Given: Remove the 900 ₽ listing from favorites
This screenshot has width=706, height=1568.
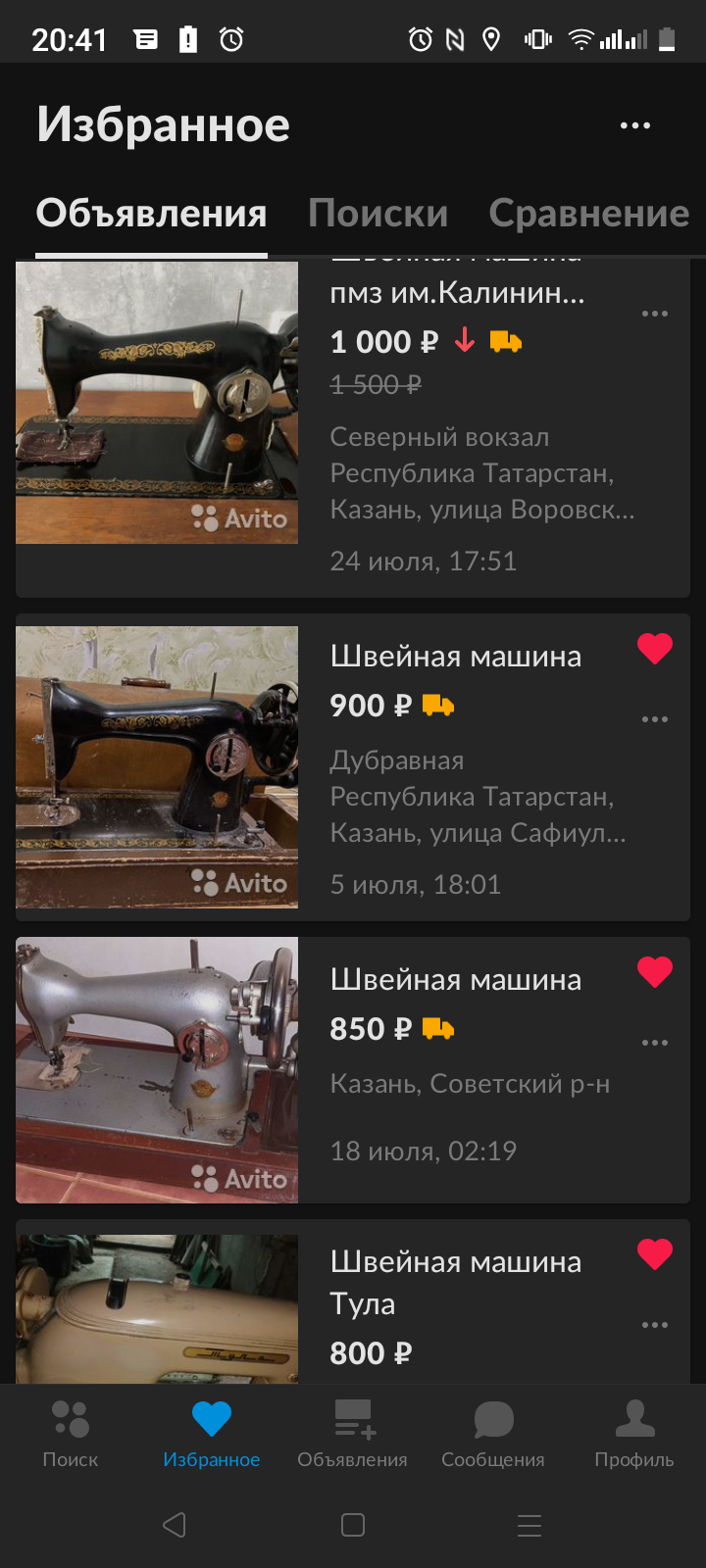Looking at the screenshot, I should (654, 649).
